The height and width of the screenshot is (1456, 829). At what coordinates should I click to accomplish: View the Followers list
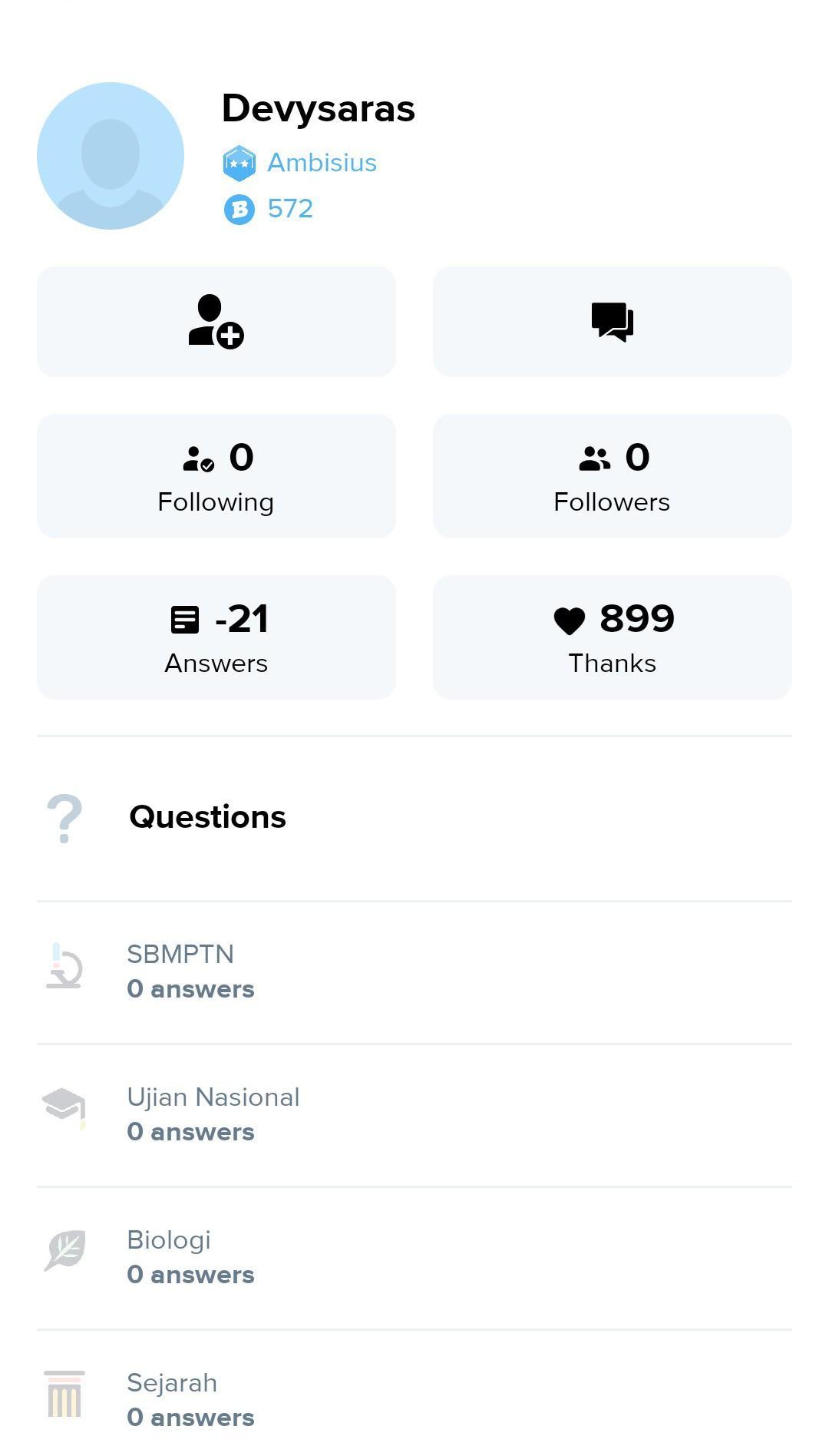(x=612, y=476)
